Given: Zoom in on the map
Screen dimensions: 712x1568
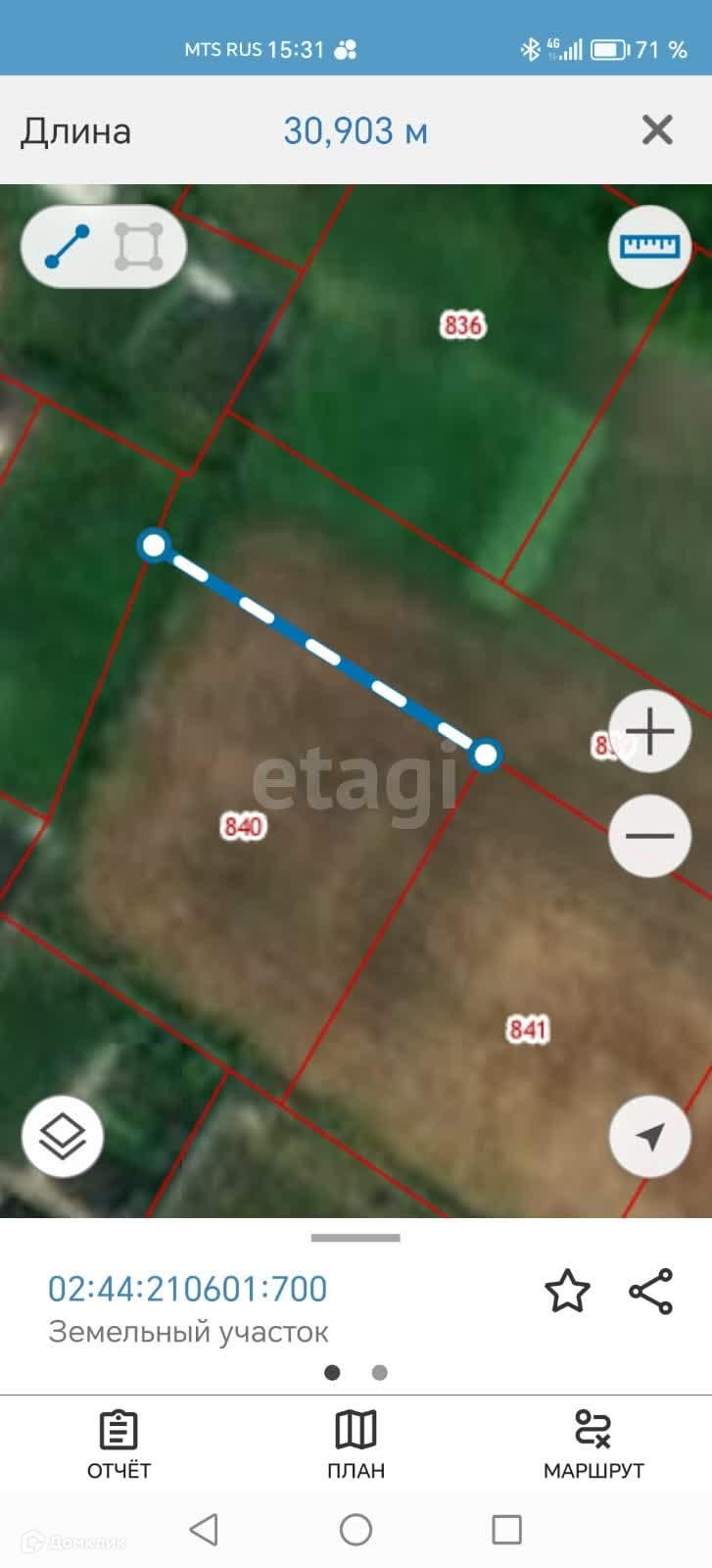Looking at the screenshot, I should coord(650,731).
